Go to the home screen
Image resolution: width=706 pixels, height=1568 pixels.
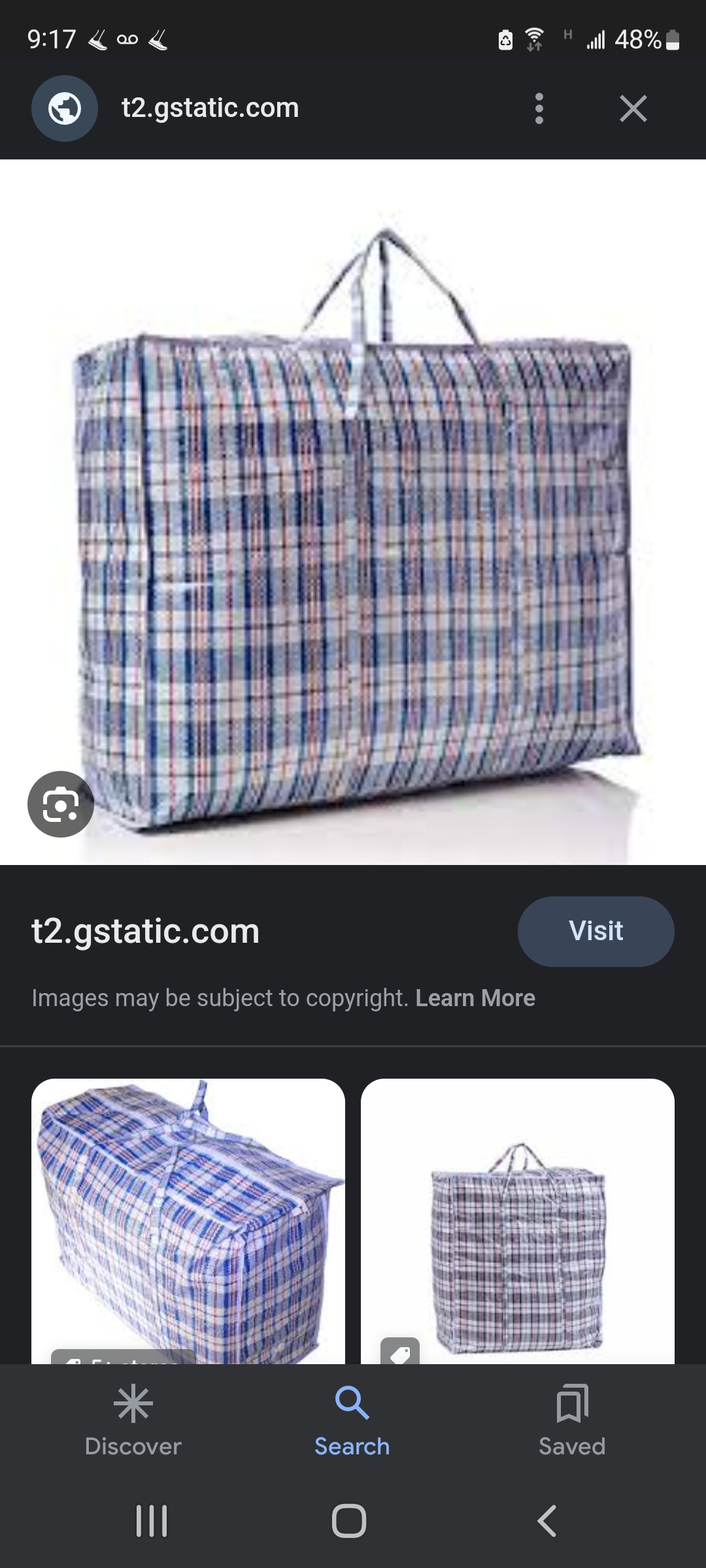pyautogui.click(x=349, y=1521)
